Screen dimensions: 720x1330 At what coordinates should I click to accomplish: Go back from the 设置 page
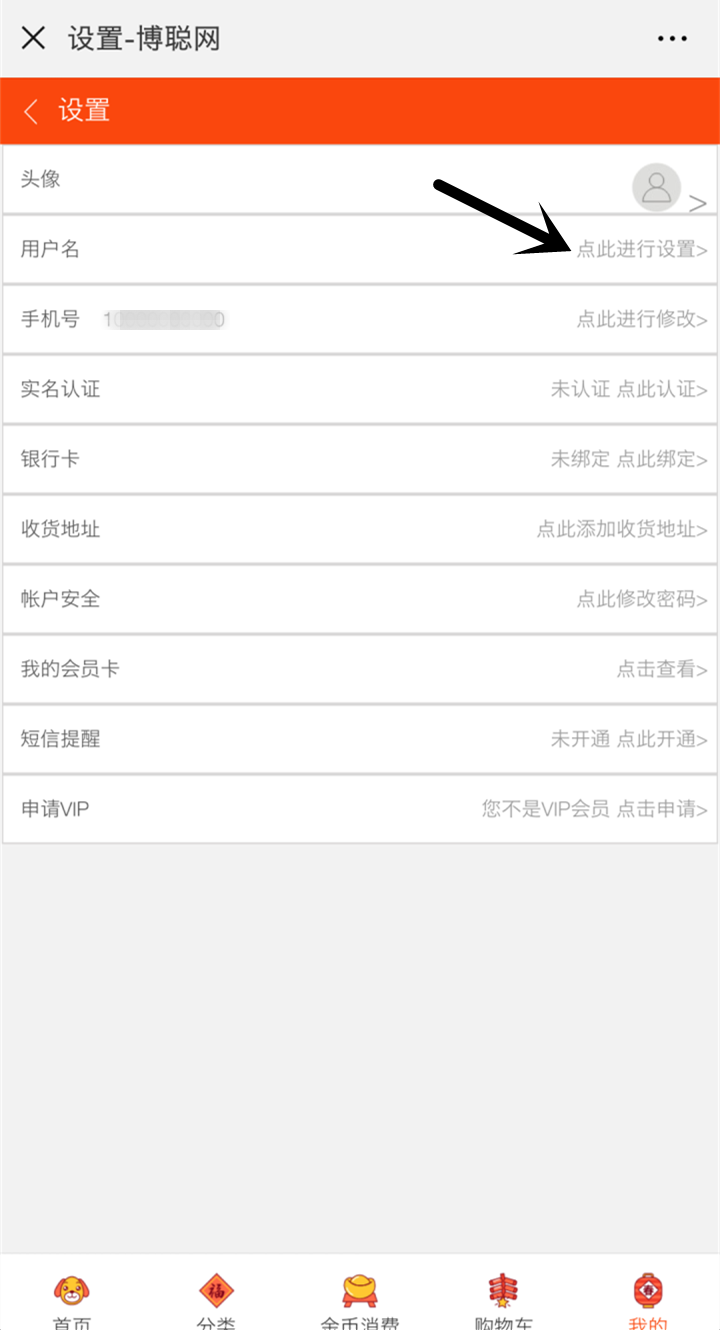pos(31,111)
